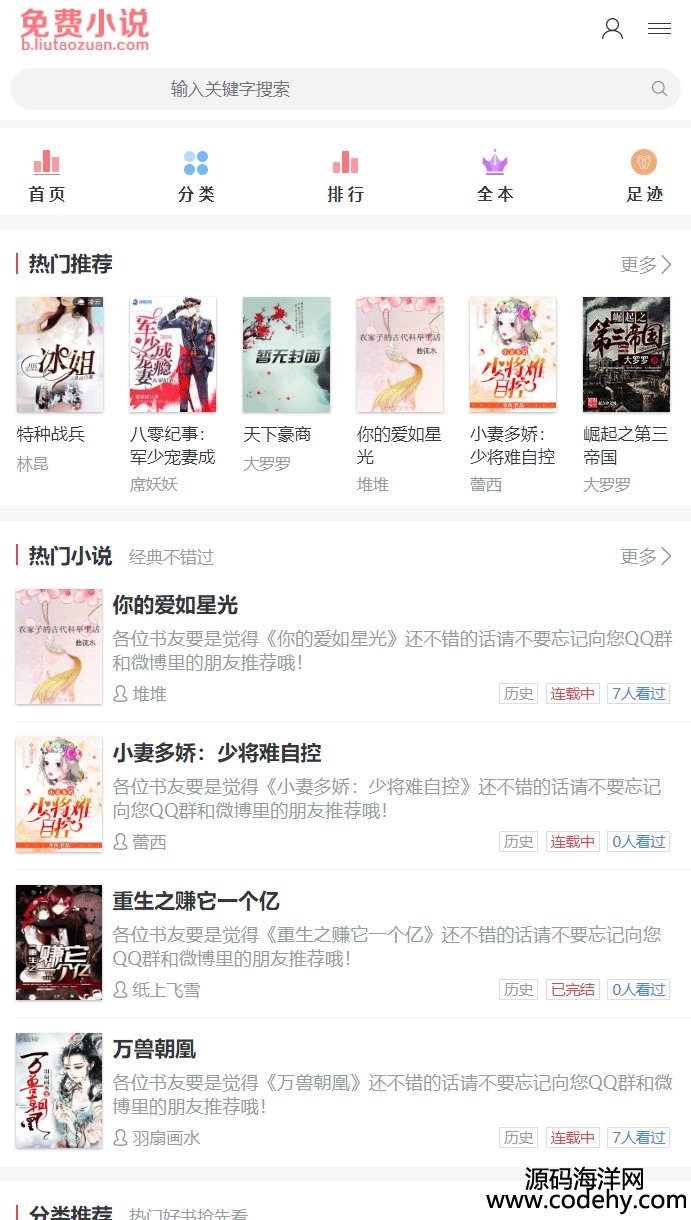Viewport: 691px width, 1220px height.
Task: View 更多 in 热门小说 section
Action: click(645, 556)
